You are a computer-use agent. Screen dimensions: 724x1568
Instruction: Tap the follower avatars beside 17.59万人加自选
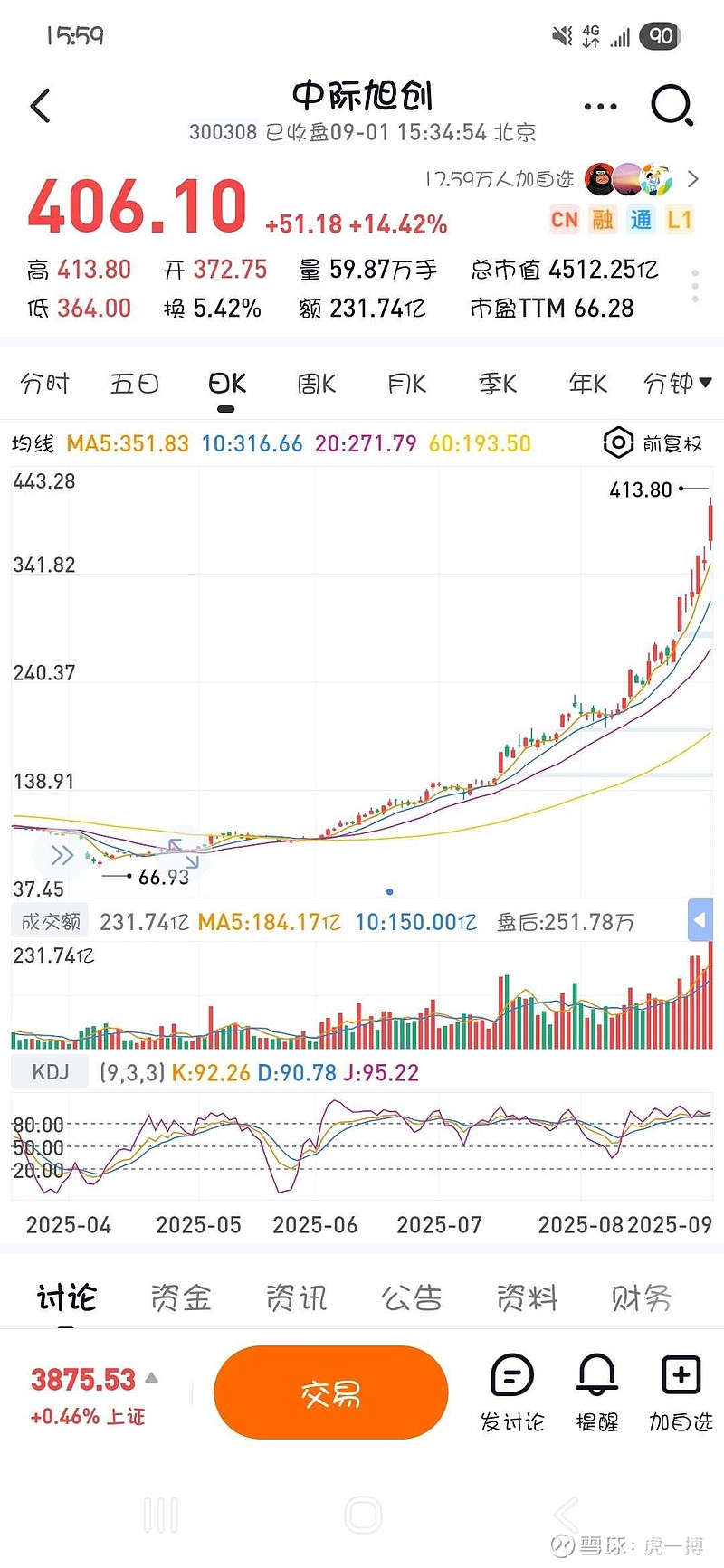(x=626, y=179)
